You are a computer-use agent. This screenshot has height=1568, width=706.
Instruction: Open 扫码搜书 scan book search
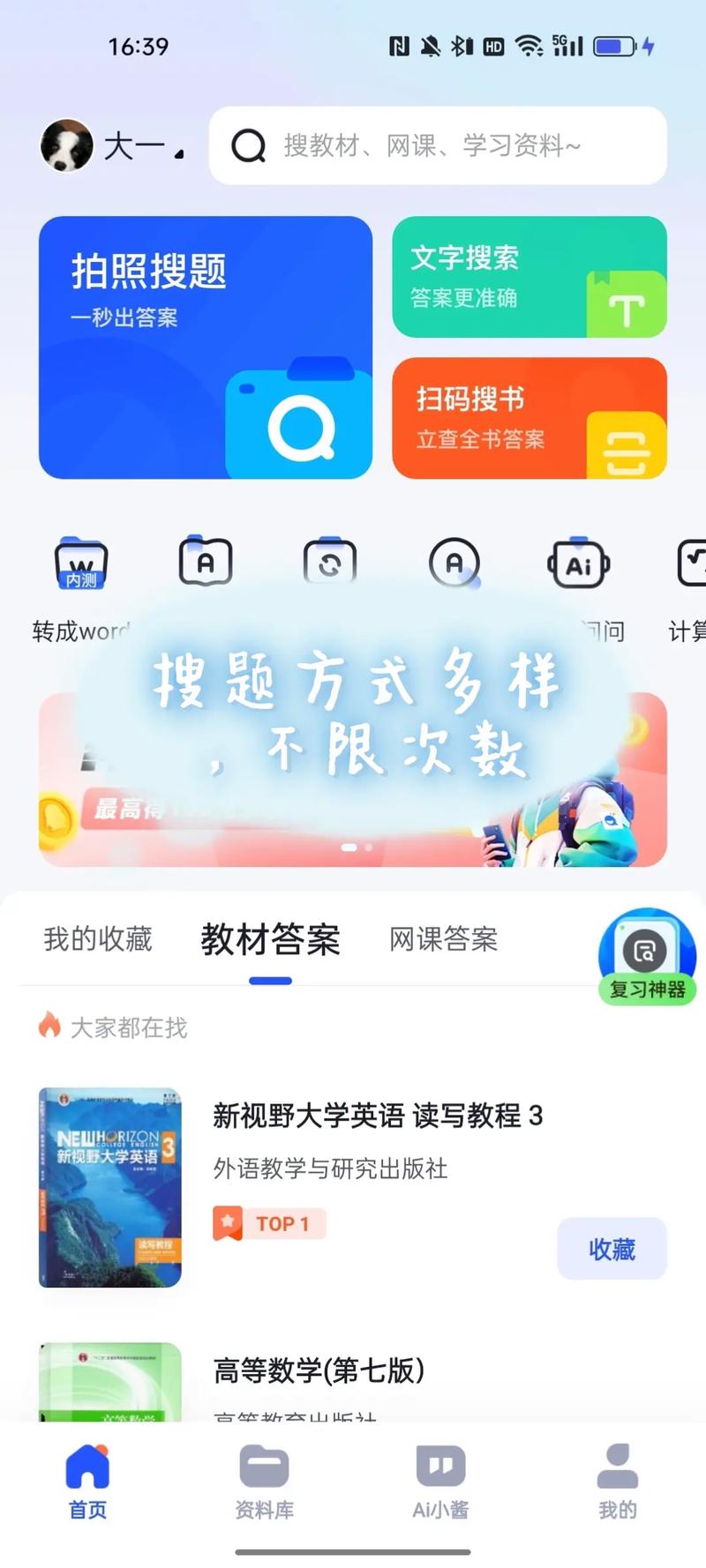click(529, 418)
